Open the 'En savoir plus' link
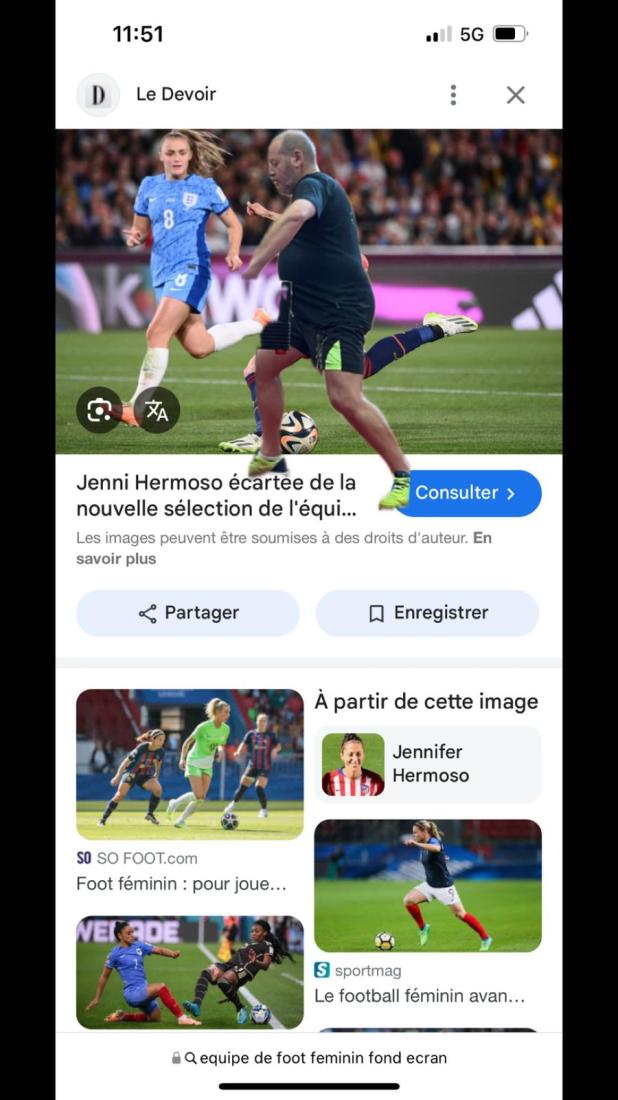Image resolution: width=618 pixels, height=1100 pixels. coord(284,549)
